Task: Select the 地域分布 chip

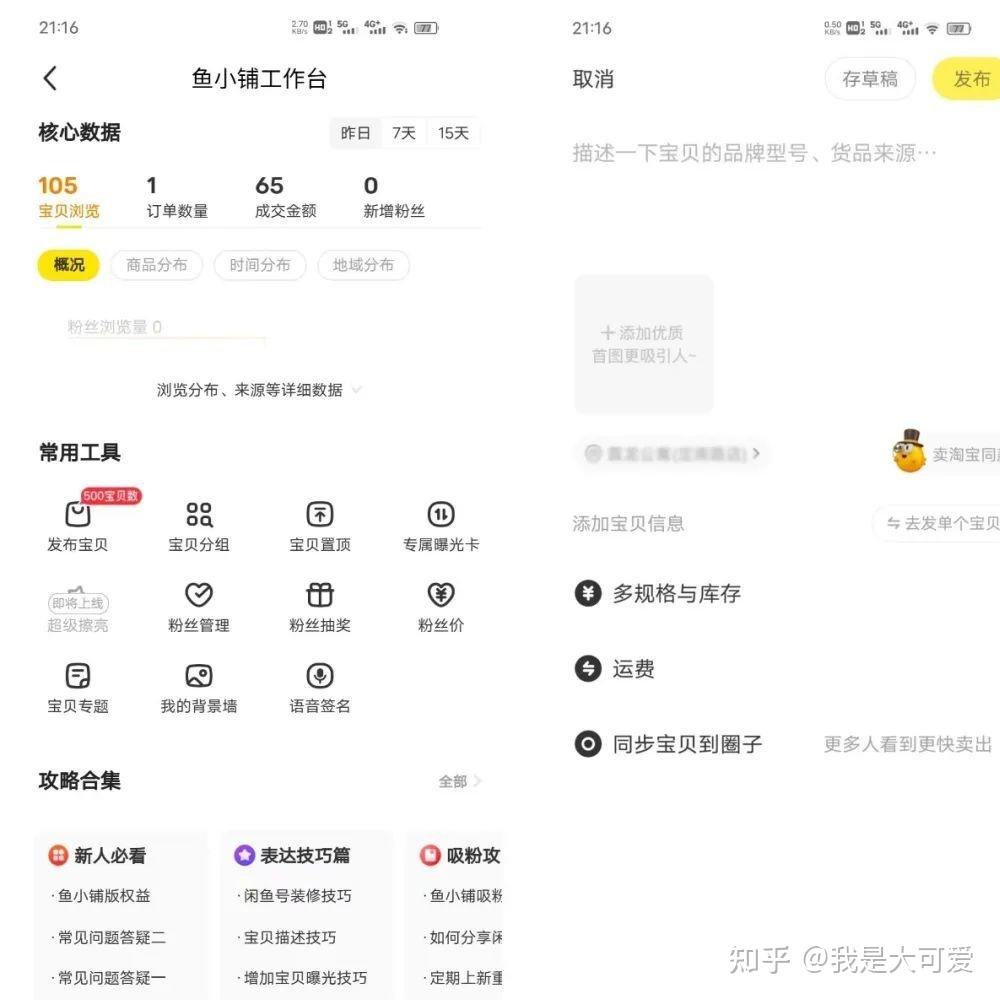Action: (x=363, y=265)
